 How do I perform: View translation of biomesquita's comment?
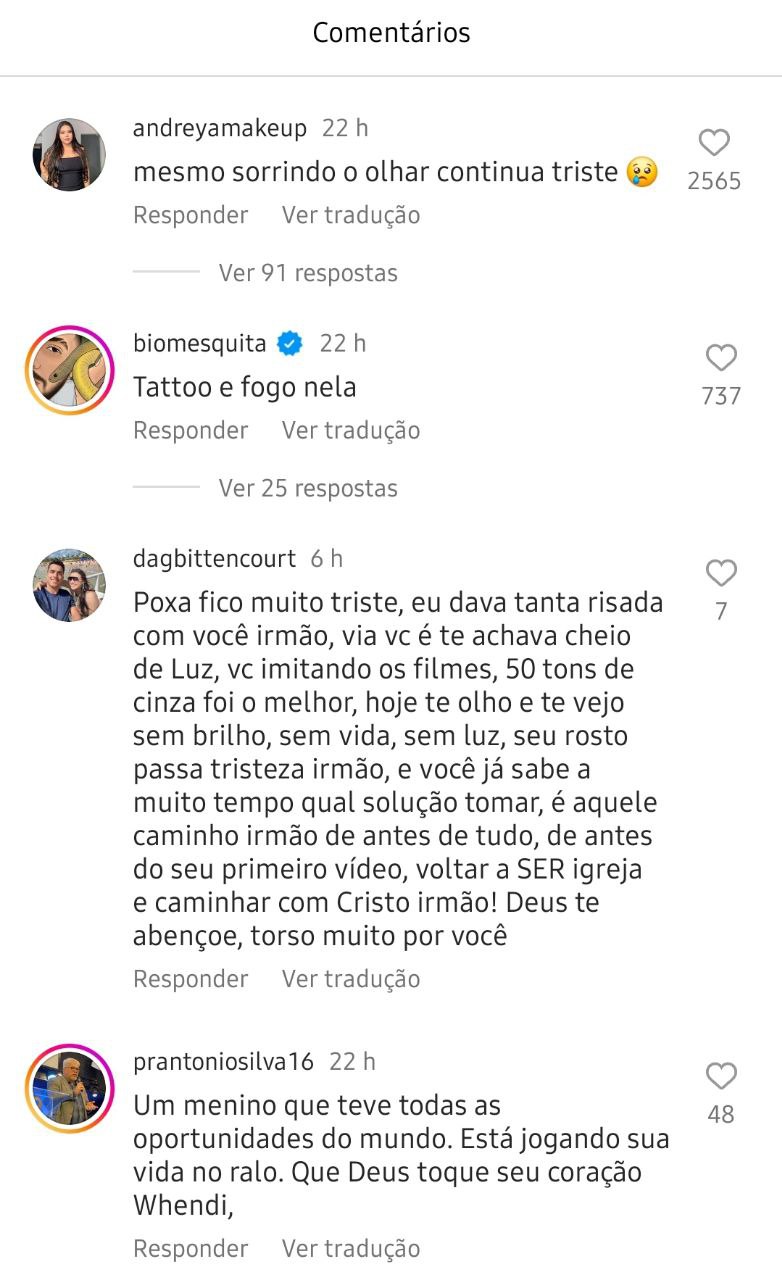(350, 430)
